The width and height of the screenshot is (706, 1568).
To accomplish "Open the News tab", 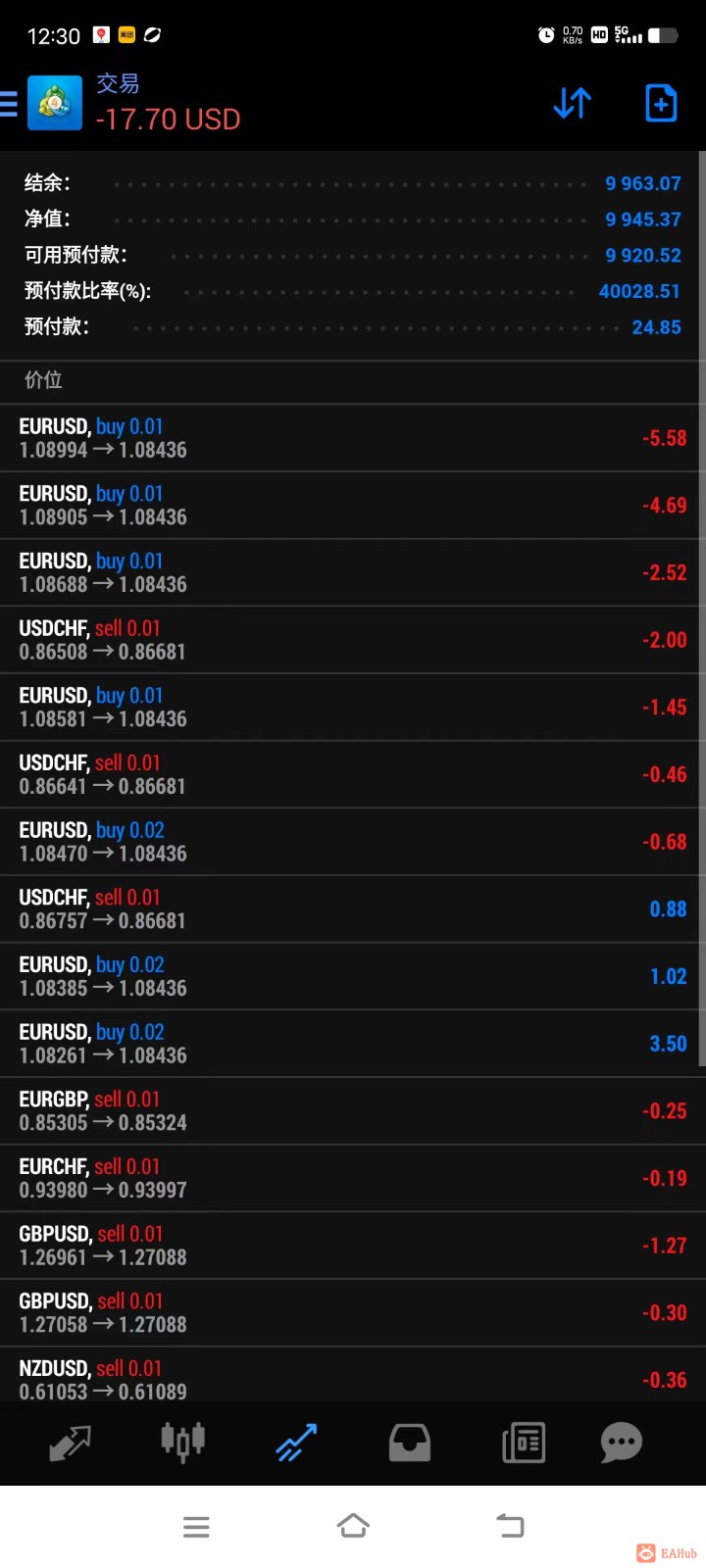I will pyautogui.click(x=524, y=1443).
